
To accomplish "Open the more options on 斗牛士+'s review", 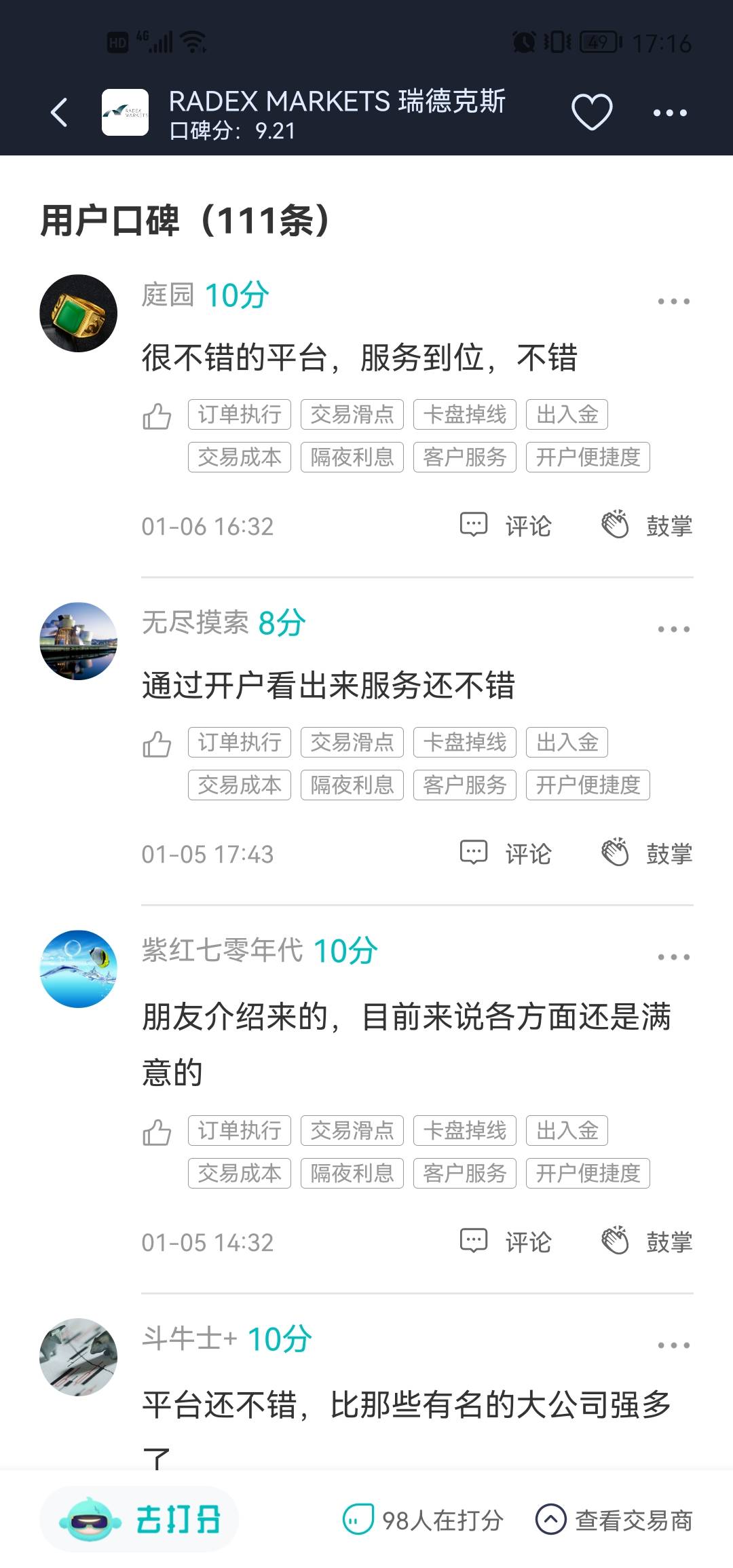I will 673,1345.
